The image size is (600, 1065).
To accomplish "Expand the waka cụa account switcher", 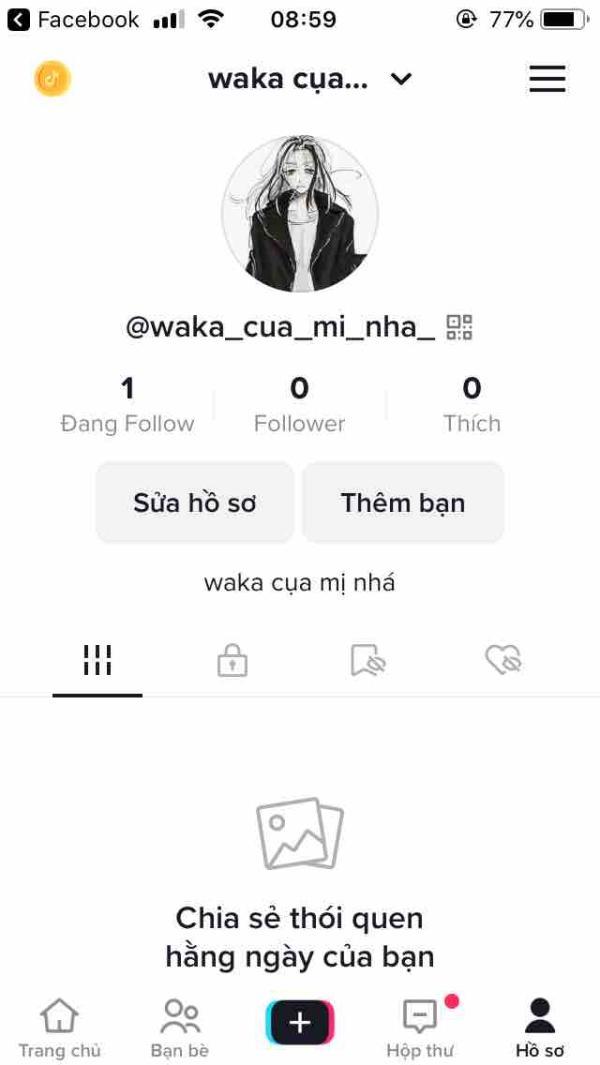I will pyautogui.click(x=310, y=80).
